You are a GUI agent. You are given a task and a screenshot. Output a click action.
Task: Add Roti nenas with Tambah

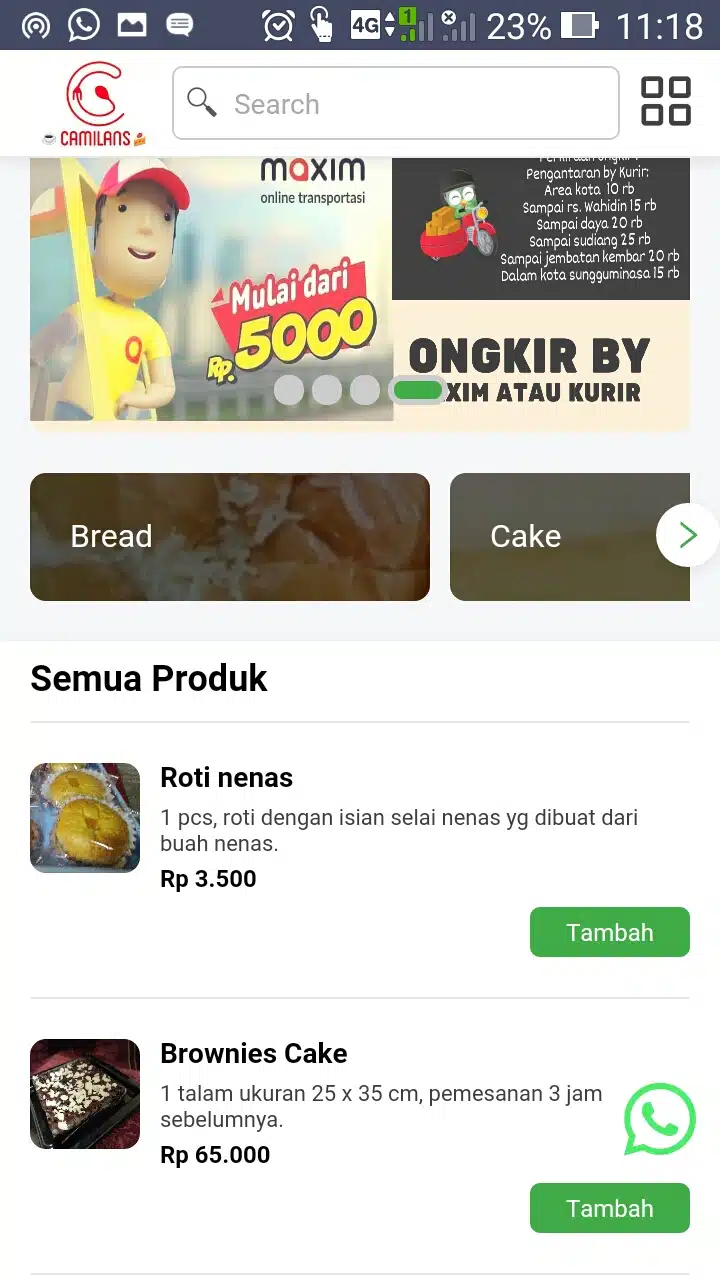coord(609,932)
